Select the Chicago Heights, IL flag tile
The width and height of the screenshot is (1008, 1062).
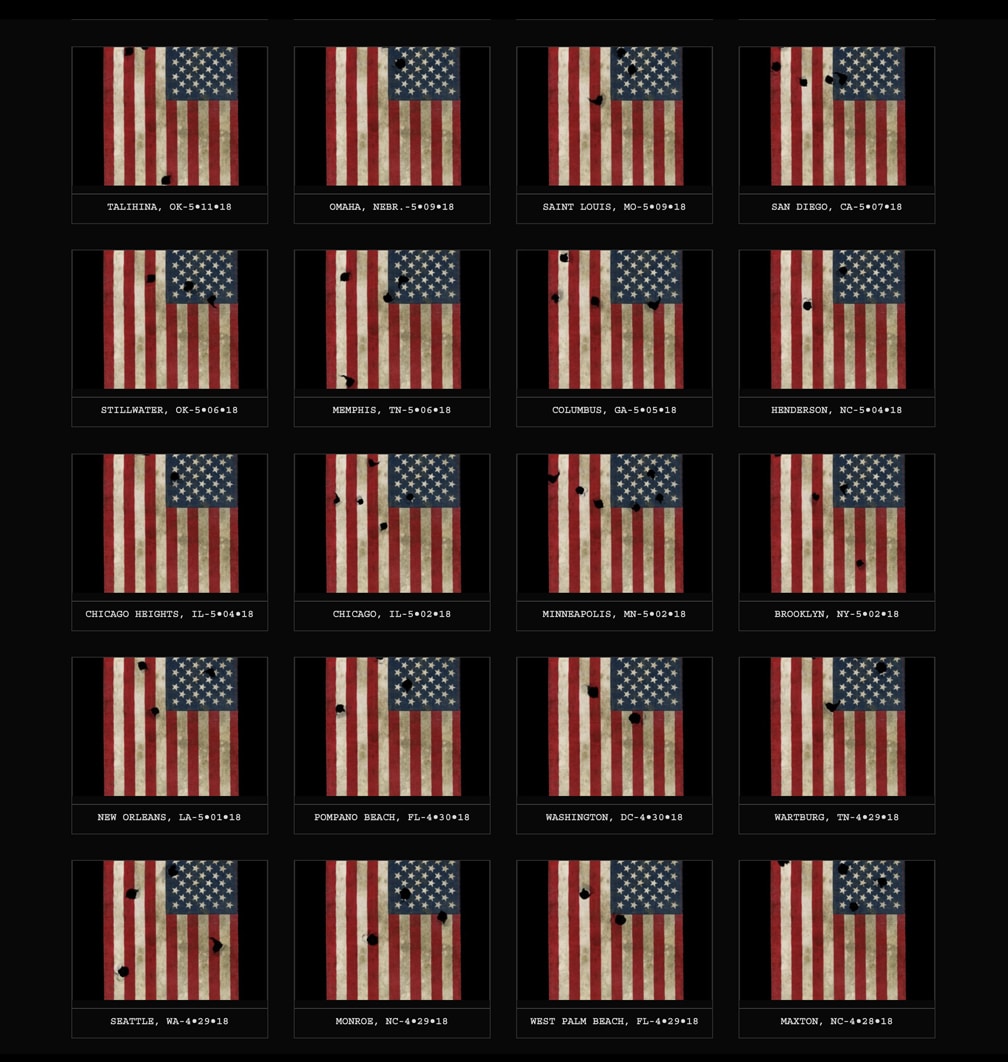tap(170, 524)
